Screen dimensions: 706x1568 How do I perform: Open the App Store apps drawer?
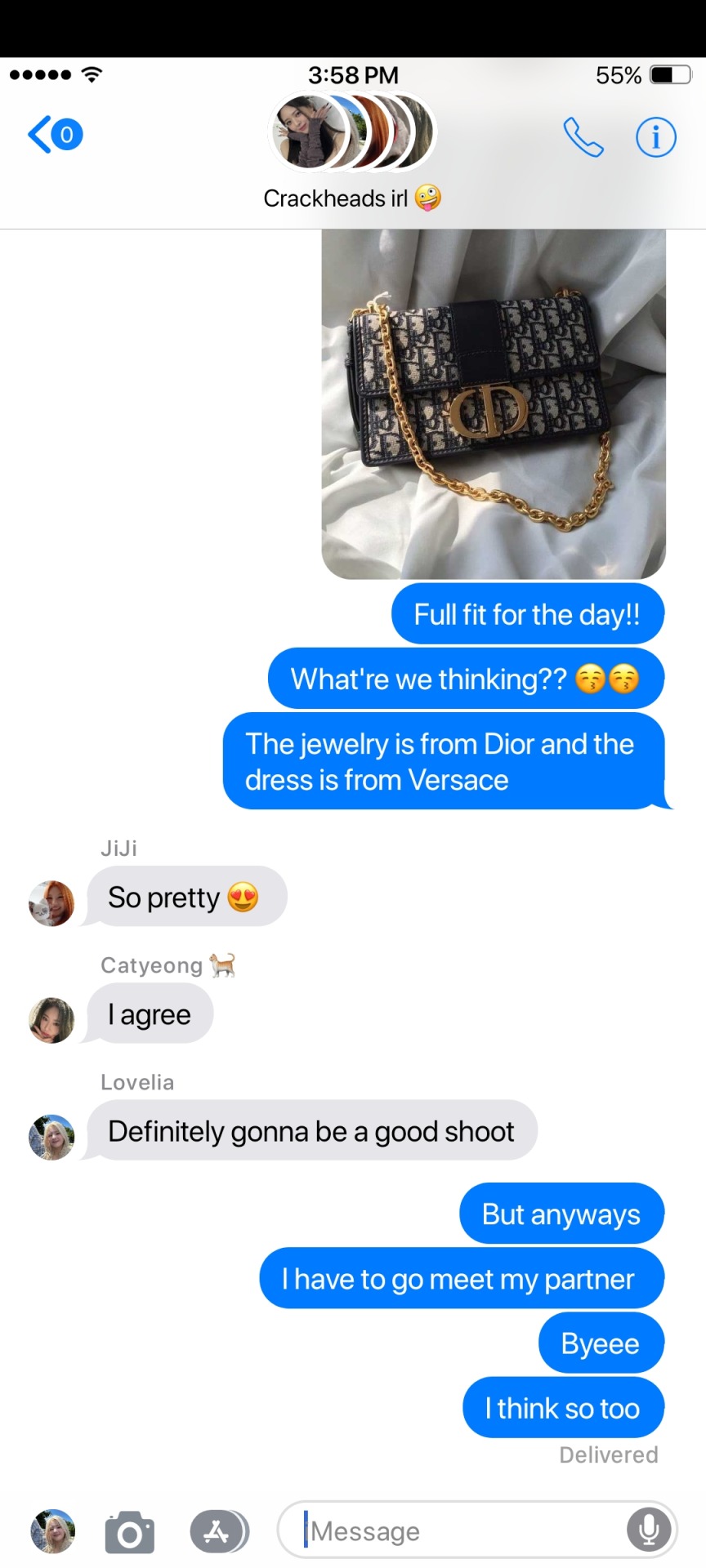(218, 1531)
